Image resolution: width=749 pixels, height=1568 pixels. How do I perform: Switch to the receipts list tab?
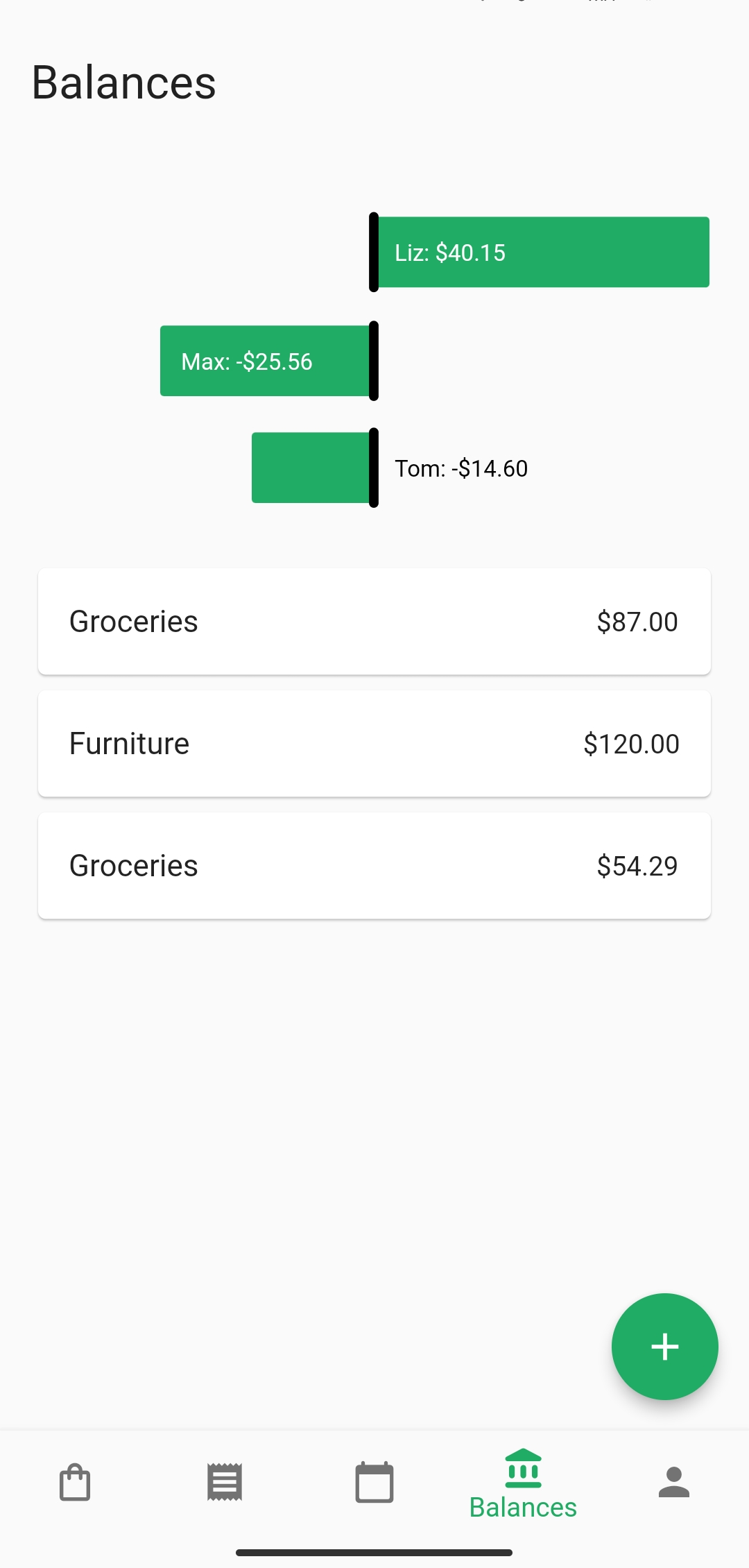[225, 1483]
